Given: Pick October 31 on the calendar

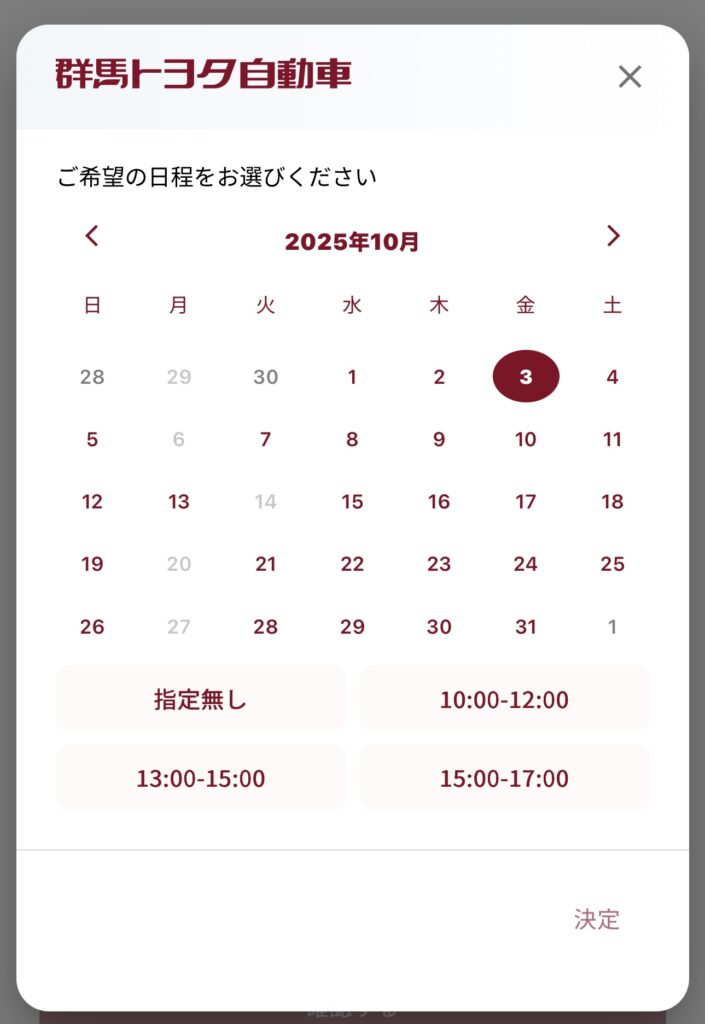Looking at the screenshot, I should pyautogui.click(x=526, y=627).
